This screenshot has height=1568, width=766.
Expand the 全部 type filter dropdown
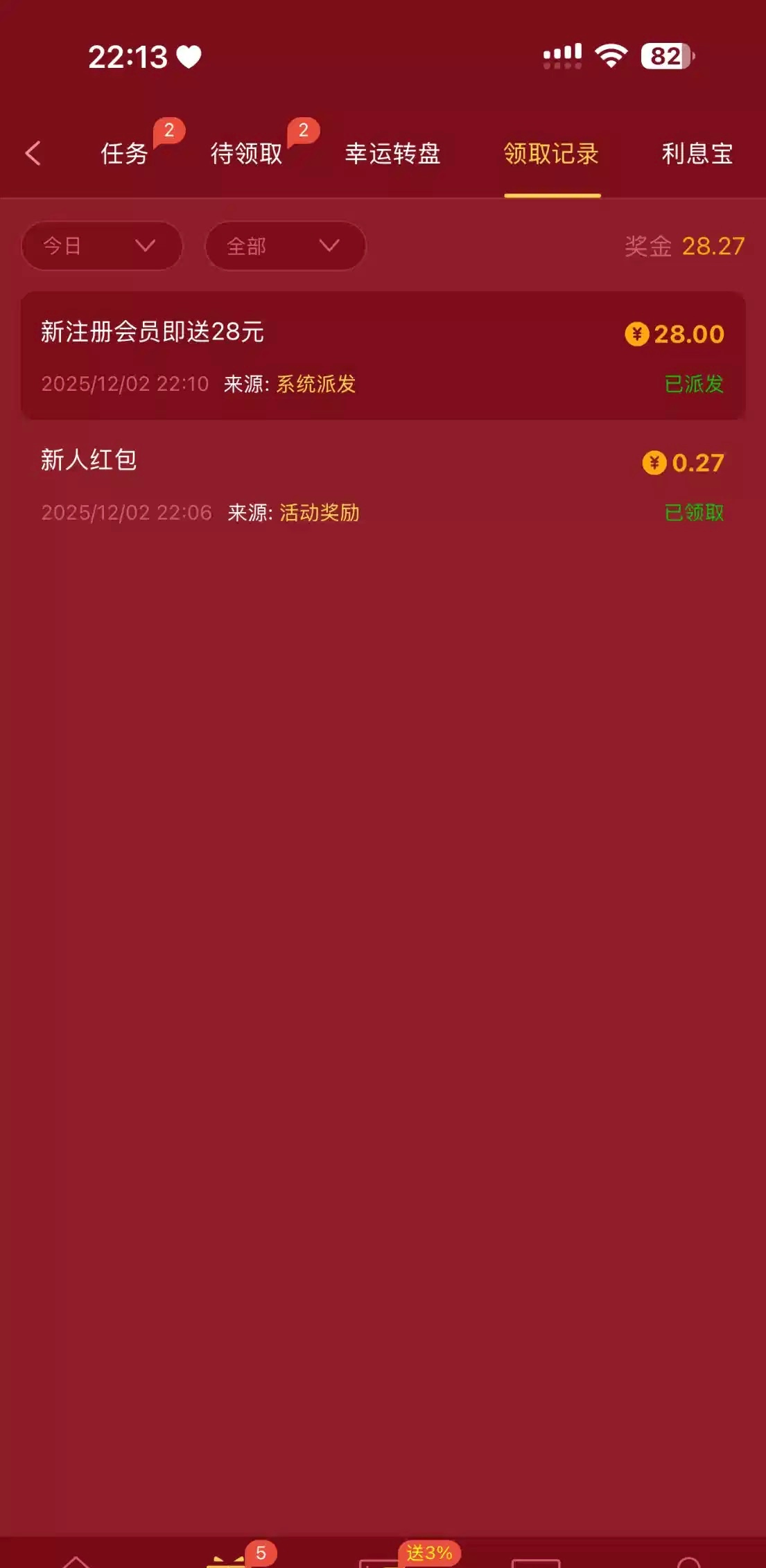tap(285, 246)
